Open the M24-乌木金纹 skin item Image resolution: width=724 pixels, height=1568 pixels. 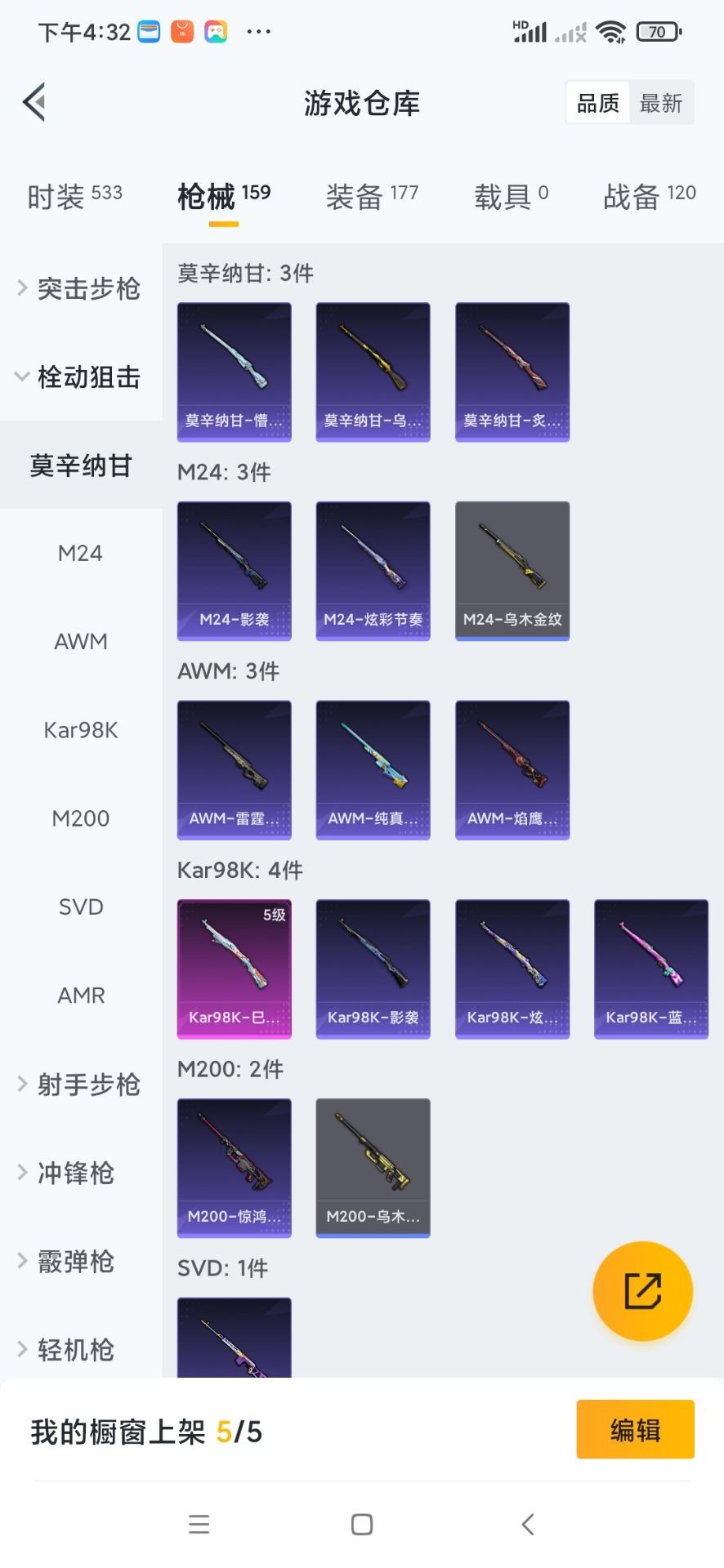512,571
